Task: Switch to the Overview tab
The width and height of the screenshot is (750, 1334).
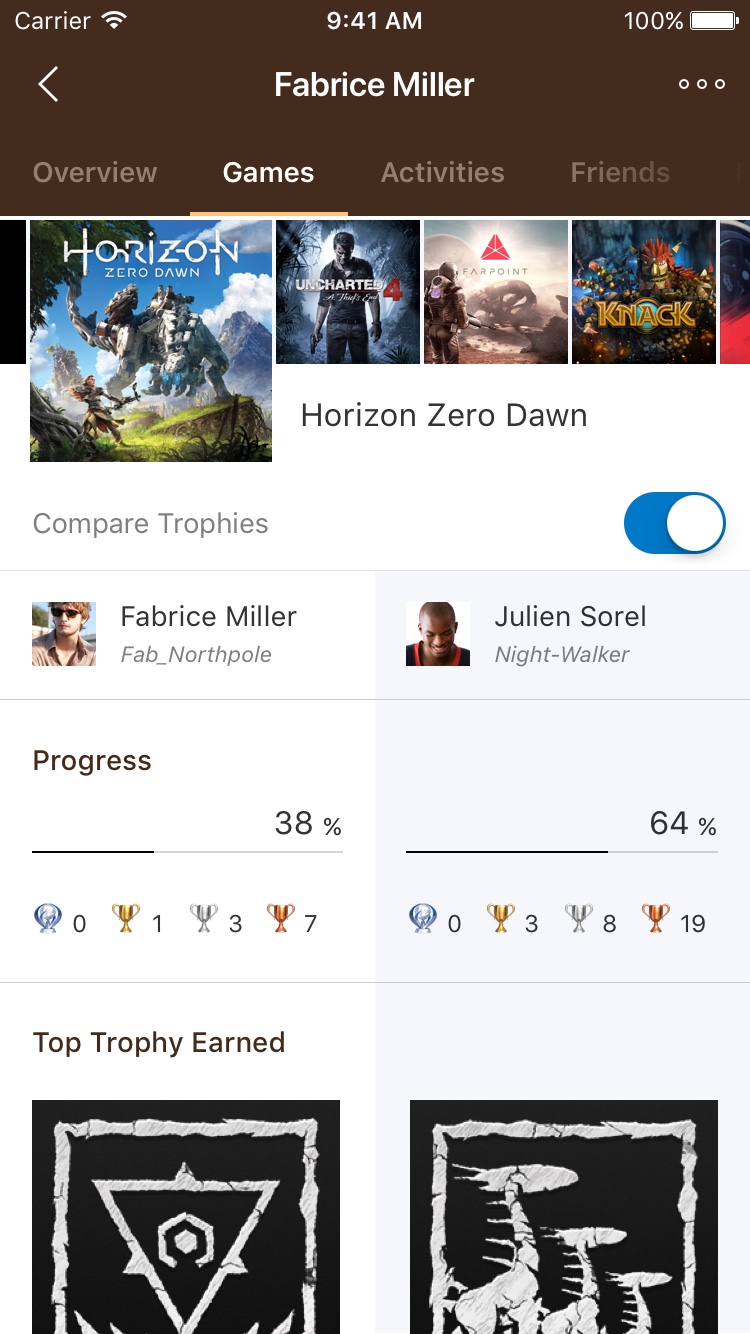Action: (95, 173)
